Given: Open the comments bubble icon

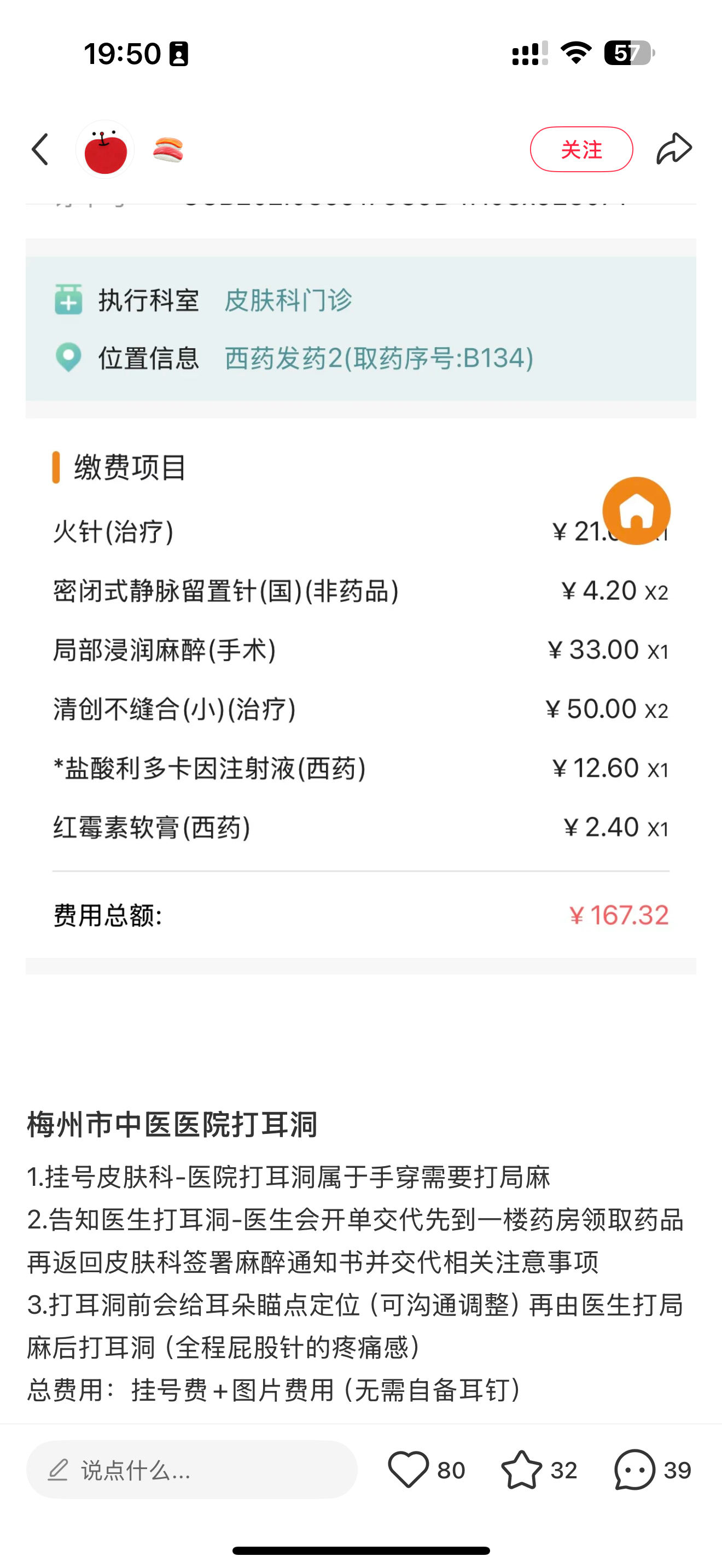Looking at the screenshot, I should pos(635,1470).
